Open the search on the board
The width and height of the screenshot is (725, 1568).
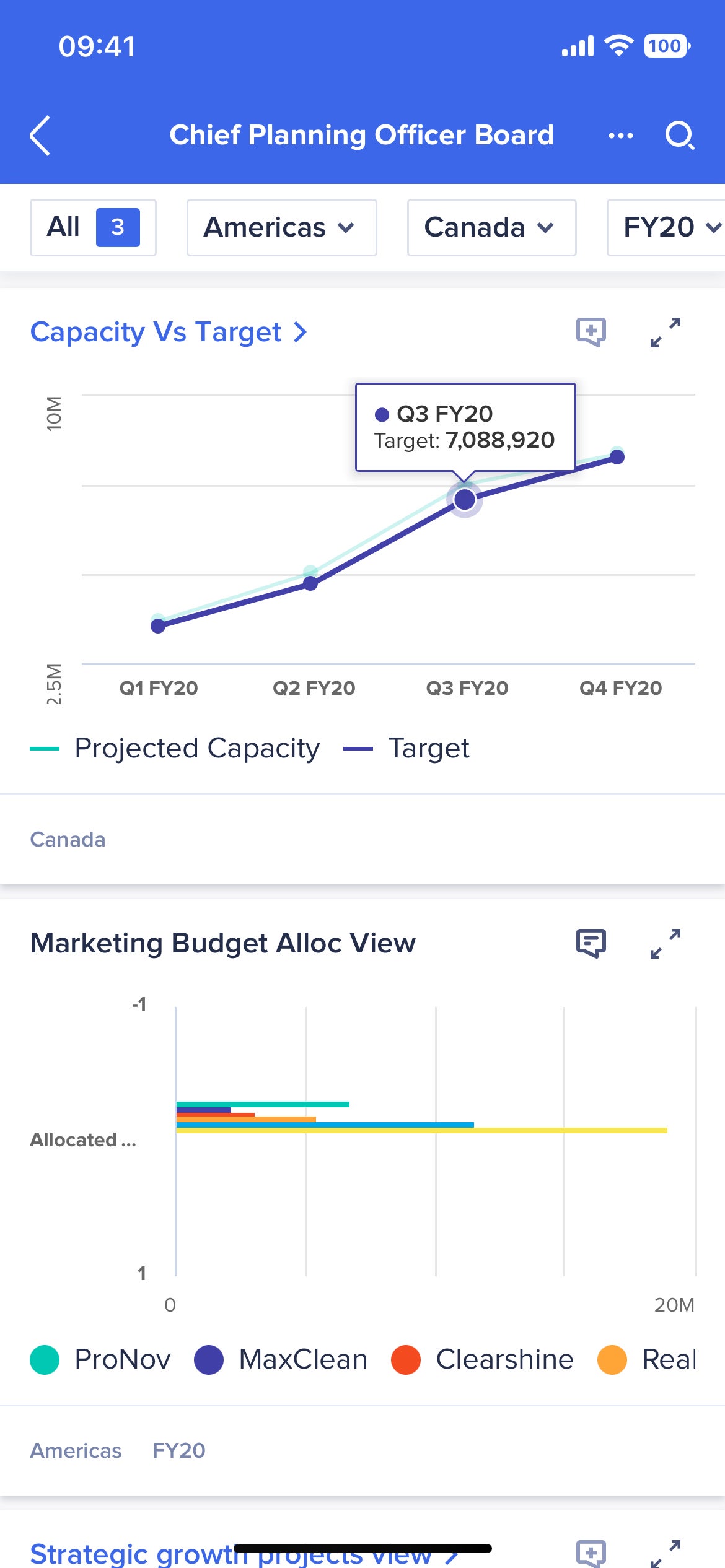680,136
